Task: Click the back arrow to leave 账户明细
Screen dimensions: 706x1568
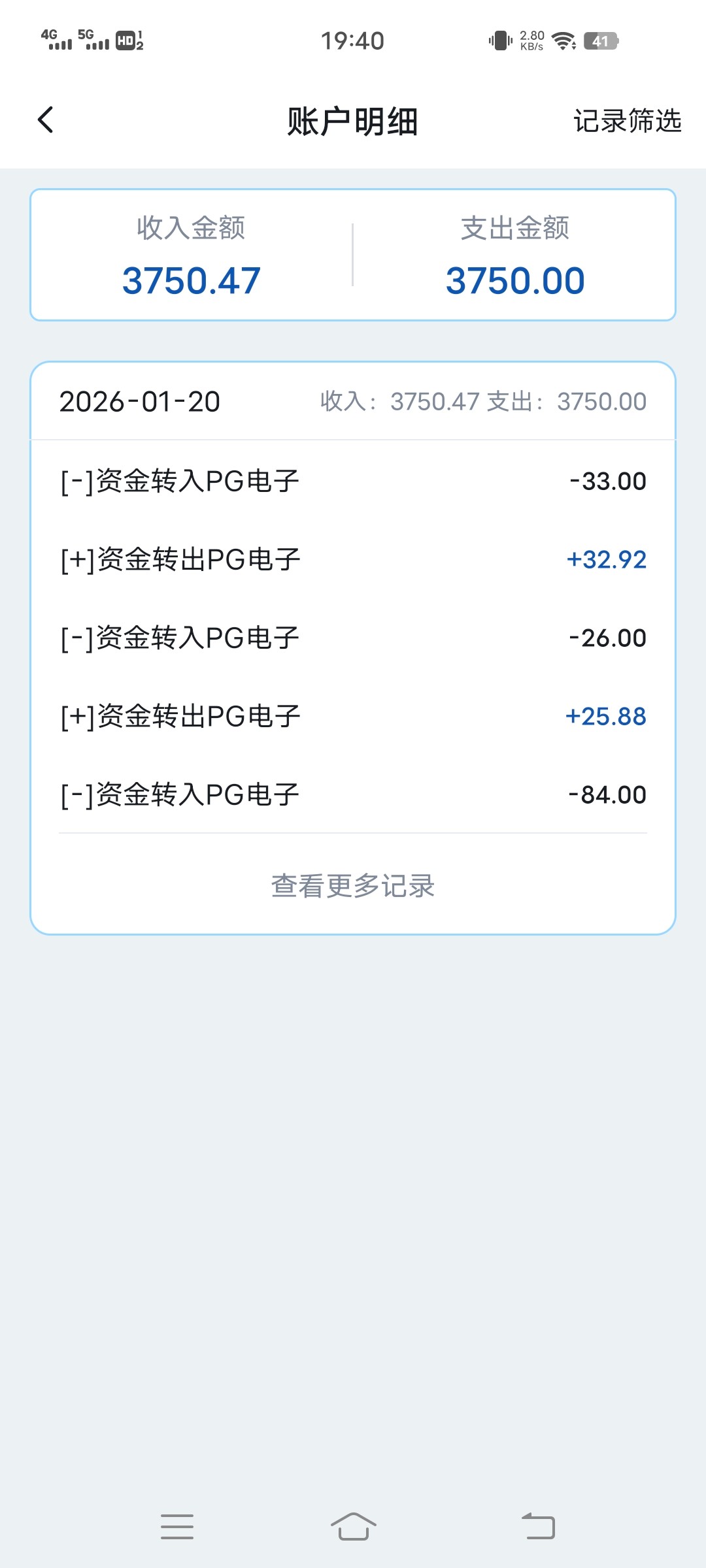Action: tap(44, 120)
